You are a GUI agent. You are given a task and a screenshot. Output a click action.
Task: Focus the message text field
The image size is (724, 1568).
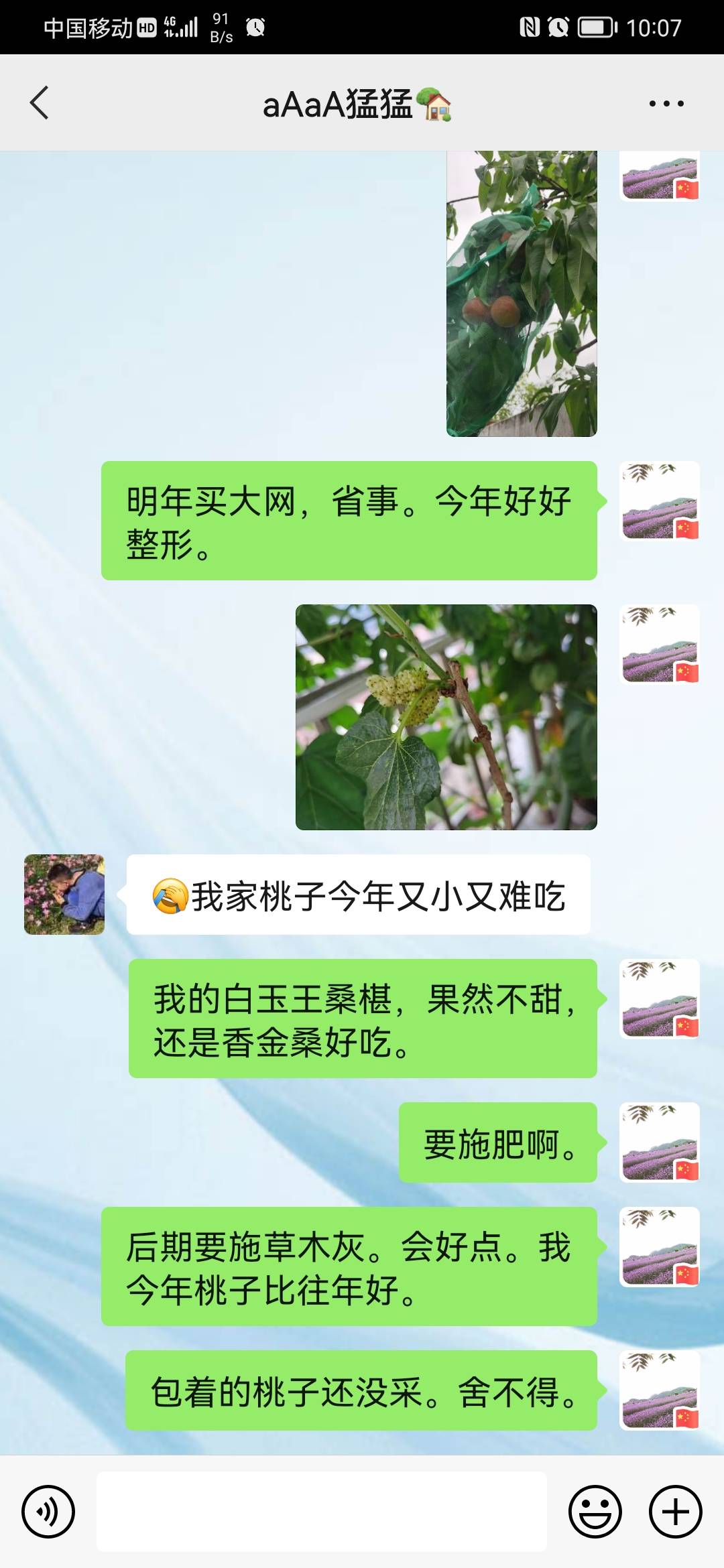coord(322,1511)
